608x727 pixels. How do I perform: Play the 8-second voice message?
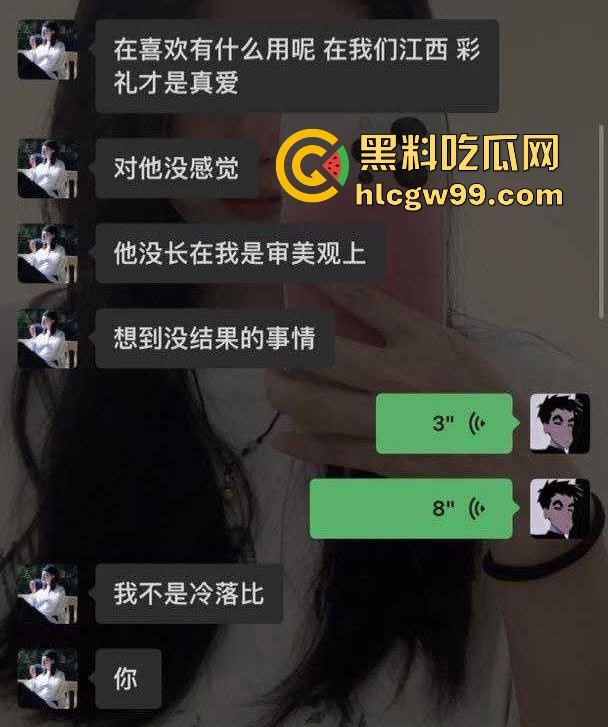(x=411, y=508)
